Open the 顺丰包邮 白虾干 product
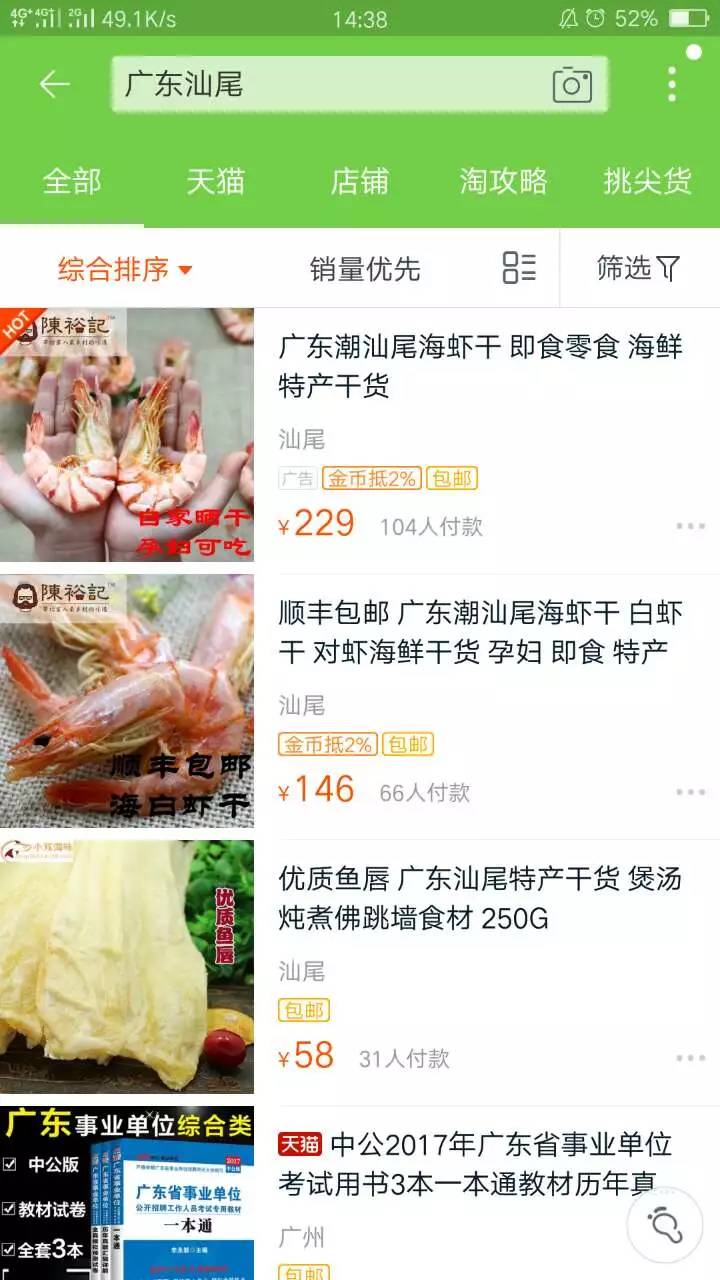Image resolution: width=720 pixels, height=1280 pixels. coord(480,632)
